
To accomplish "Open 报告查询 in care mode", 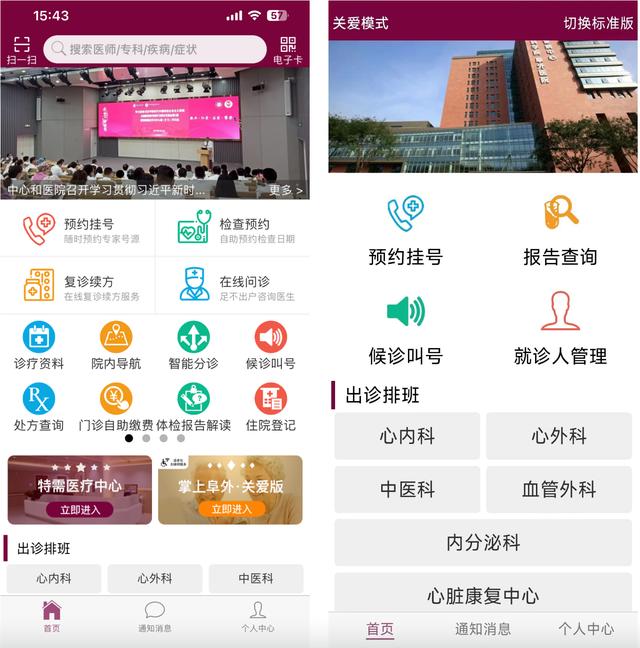I will click(x=560, y=230).
